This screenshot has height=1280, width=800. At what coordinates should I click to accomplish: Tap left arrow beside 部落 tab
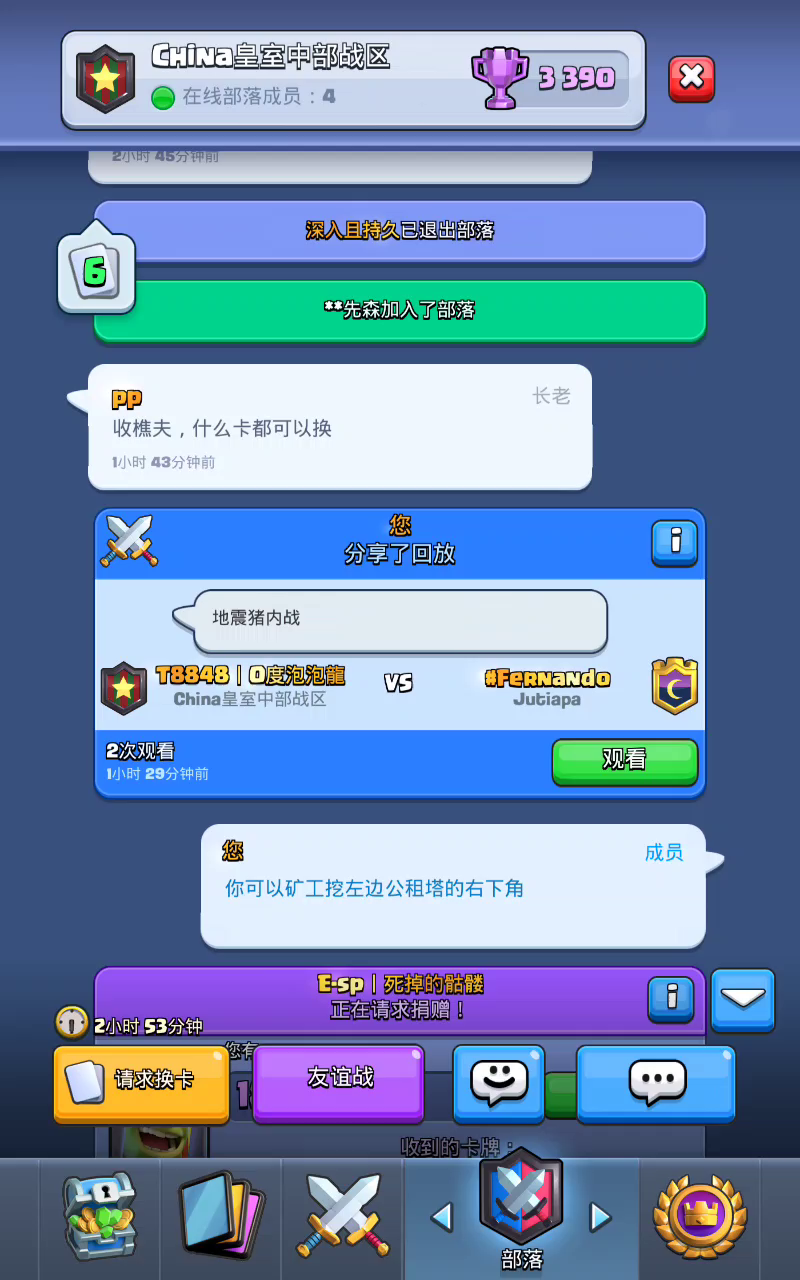441,1217
